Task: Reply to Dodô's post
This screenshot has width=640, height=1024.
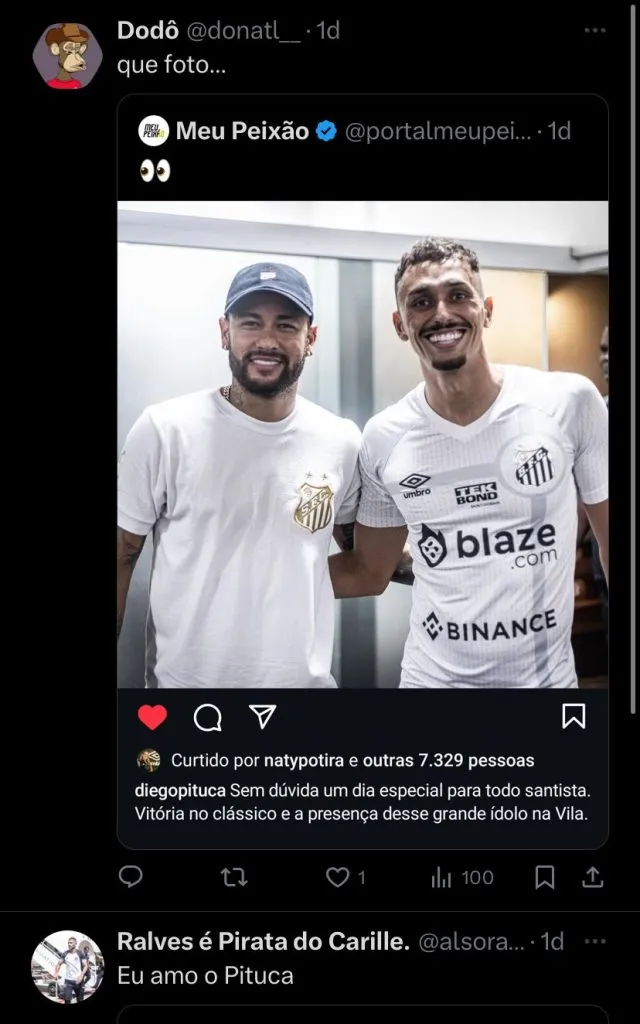Action: (x=131, y=877)
